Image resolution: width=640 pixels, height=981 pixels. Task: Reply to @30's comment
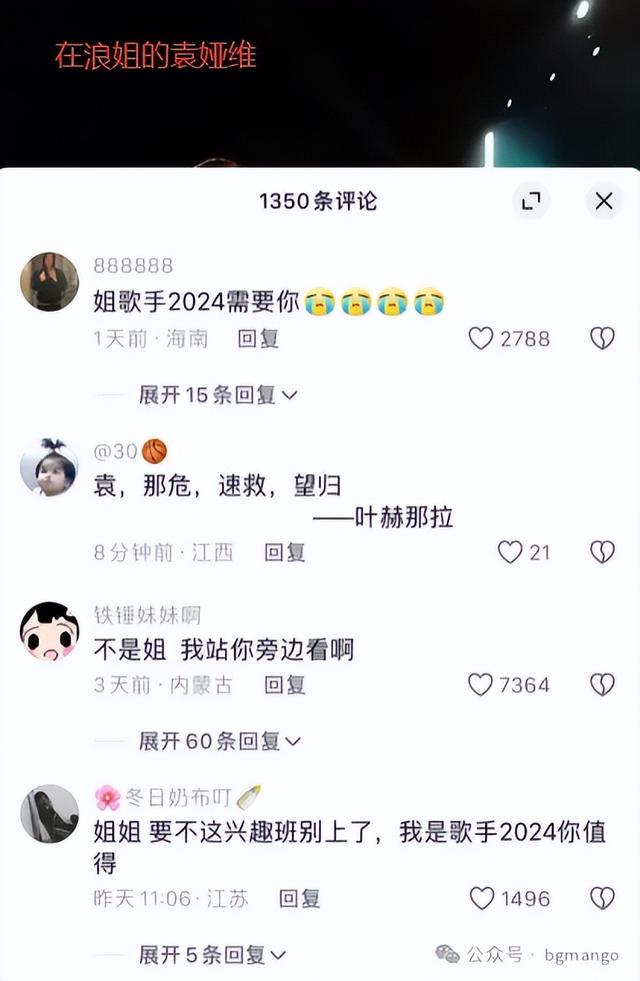click(x=284, y=552)
